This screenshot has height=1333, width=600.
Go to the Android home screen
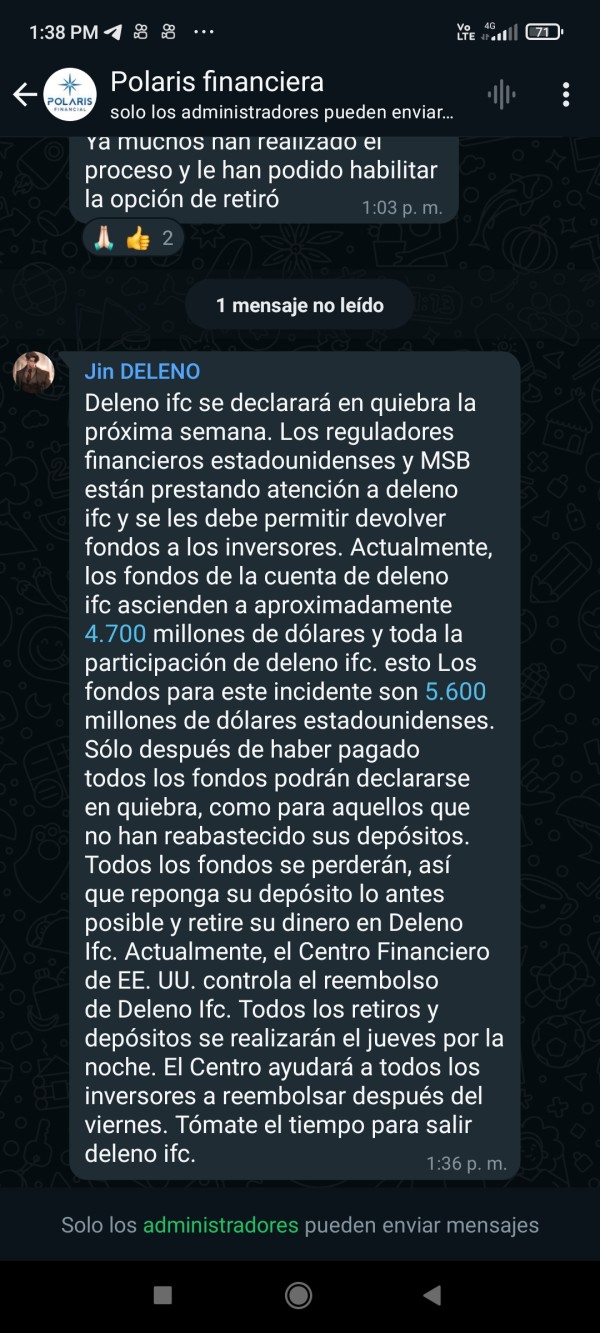click(298, 1295)
